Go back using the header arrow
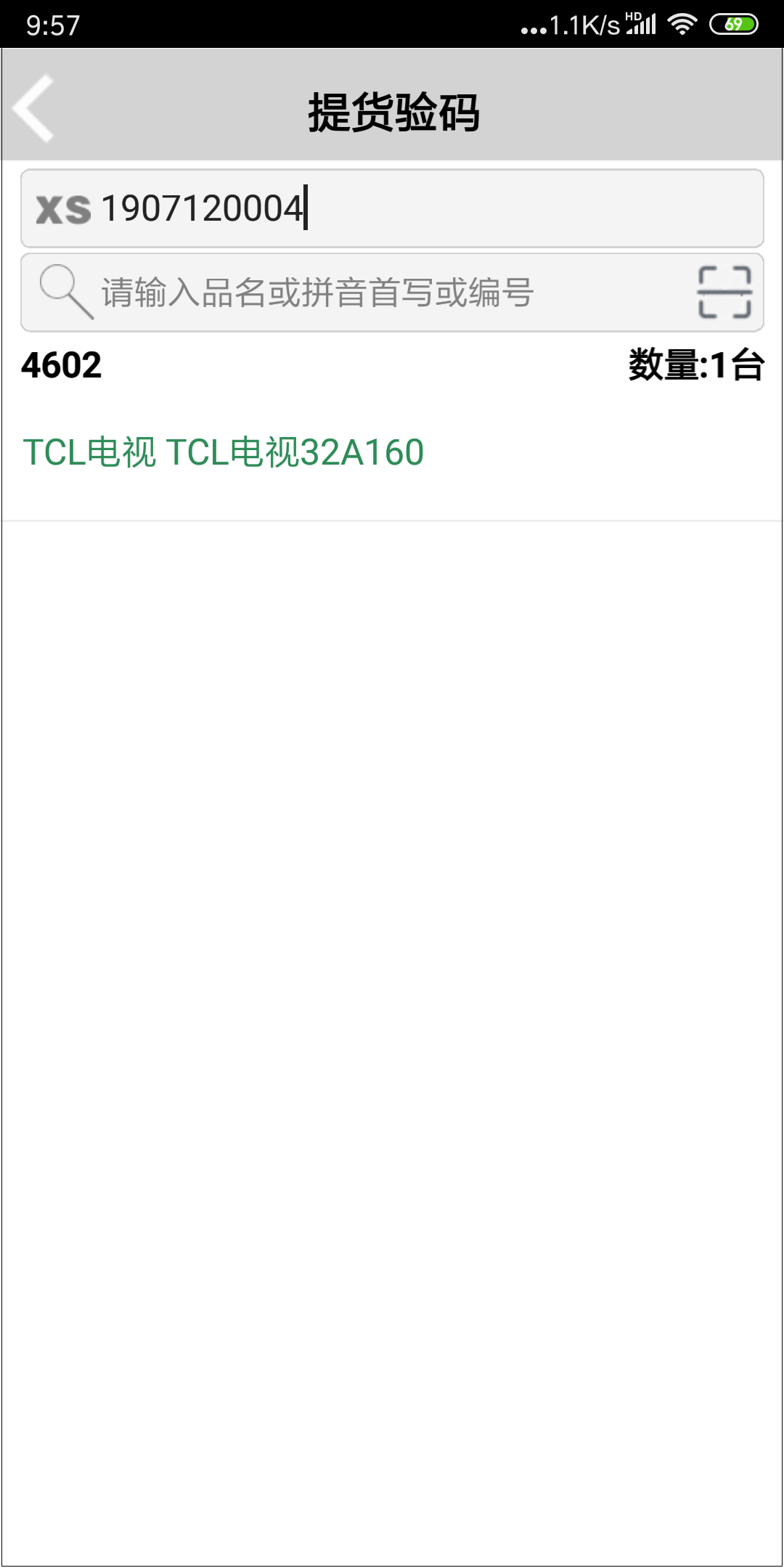This screenshot has width=784, height=1568. coord(34,109)
